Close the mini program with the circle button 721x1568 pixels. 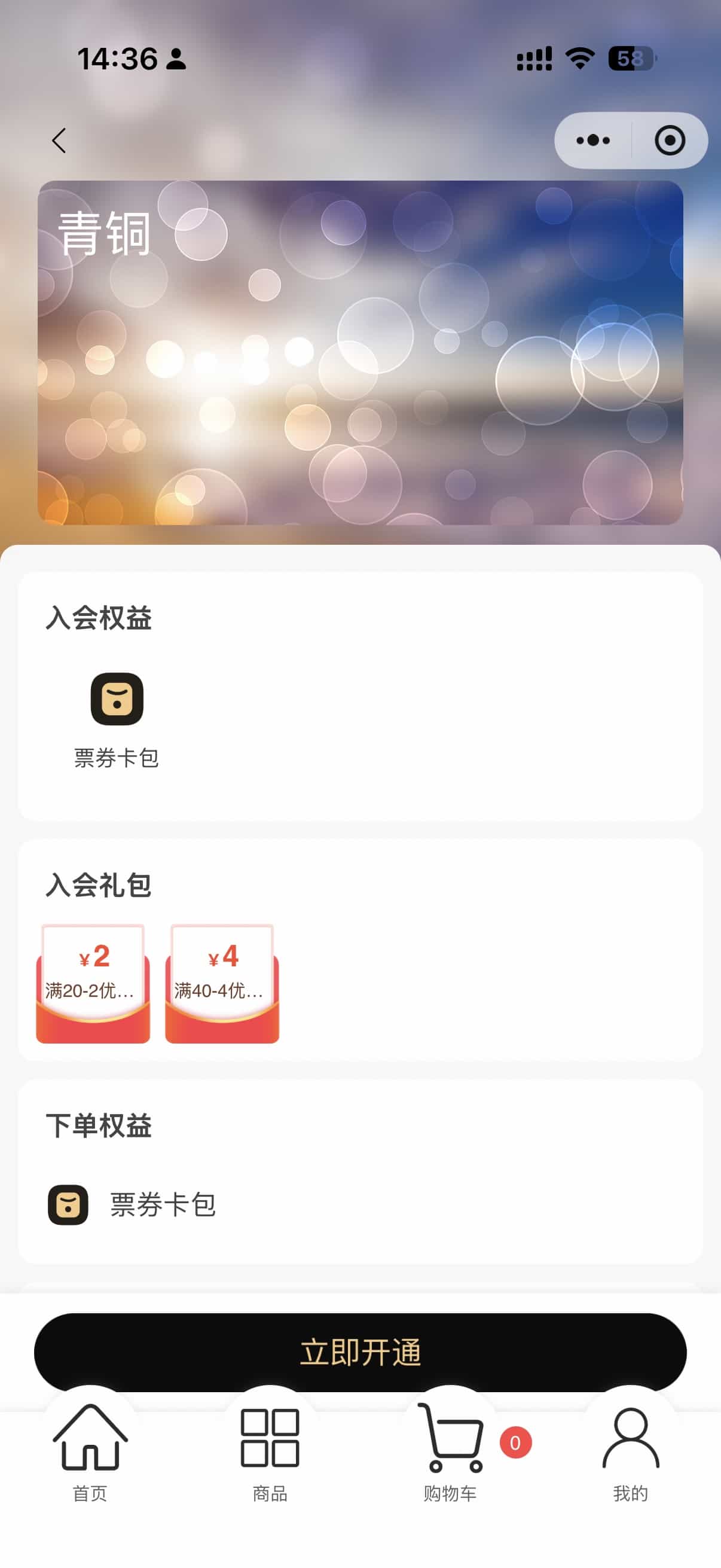tap(669, 141)
